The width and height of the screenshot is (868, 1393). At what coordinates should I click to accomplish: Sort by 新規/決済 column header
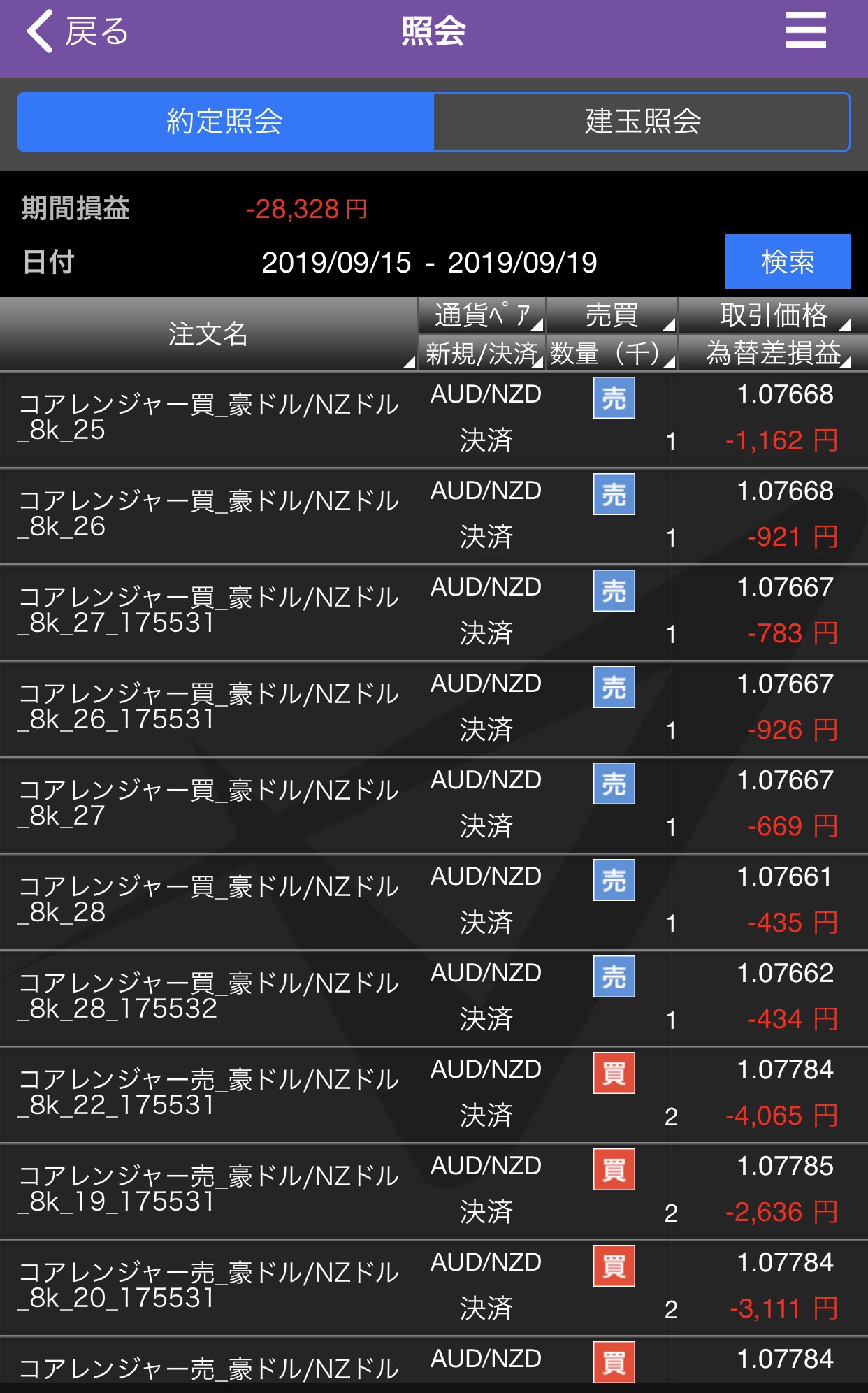pos(482,353)
